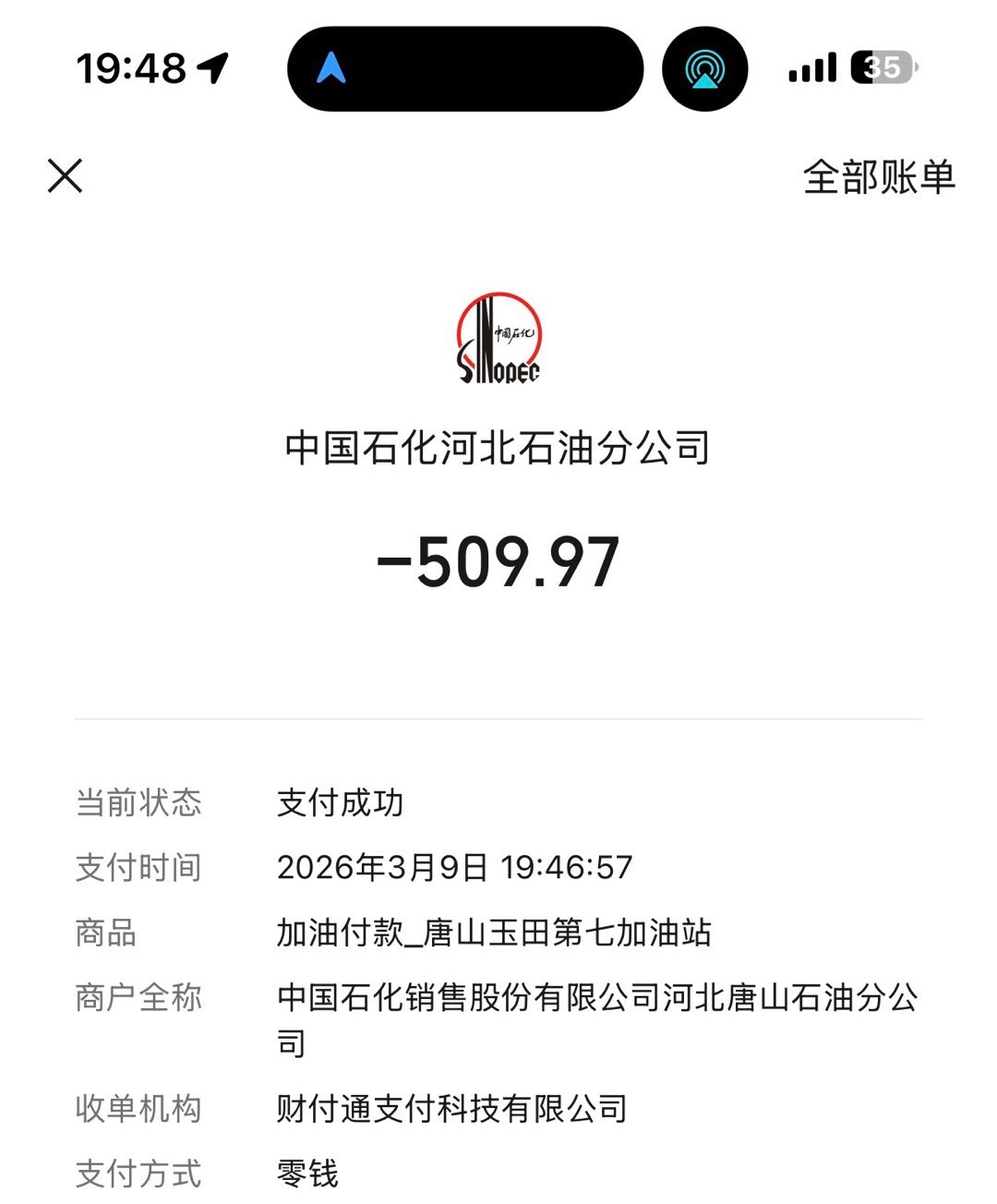Tap the close X icon
Screen dimensions: 997x1204
(x=65, y=176)
